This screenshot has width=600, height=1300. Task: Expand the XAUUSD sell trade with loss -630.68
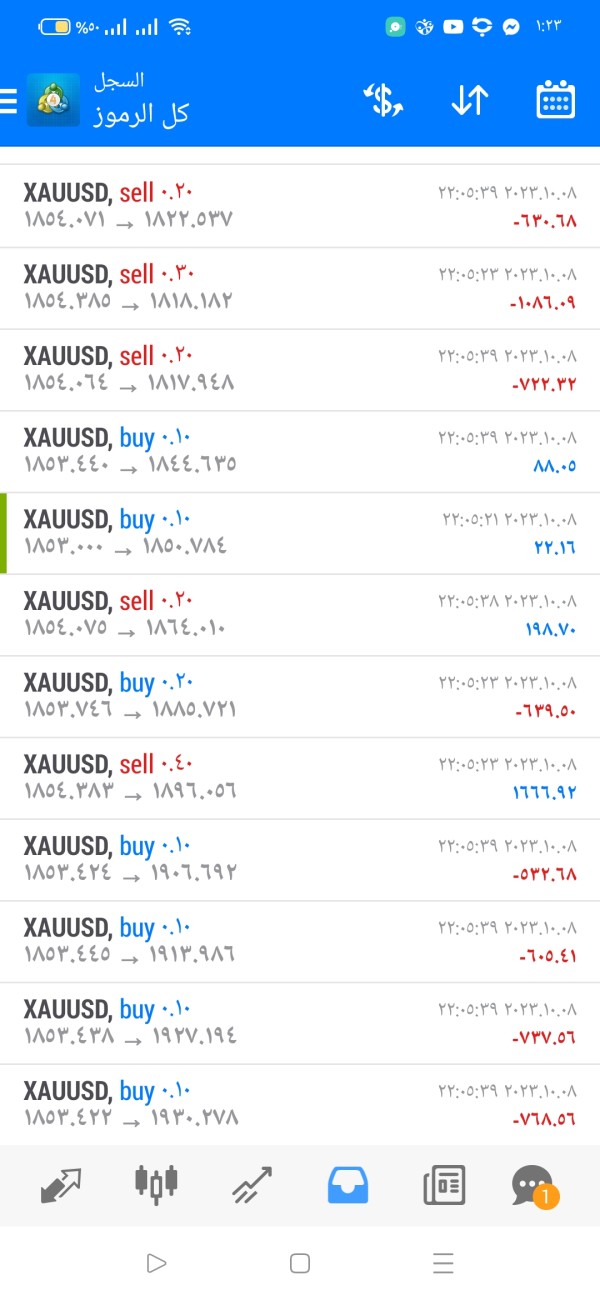click(x=300, y=206)
